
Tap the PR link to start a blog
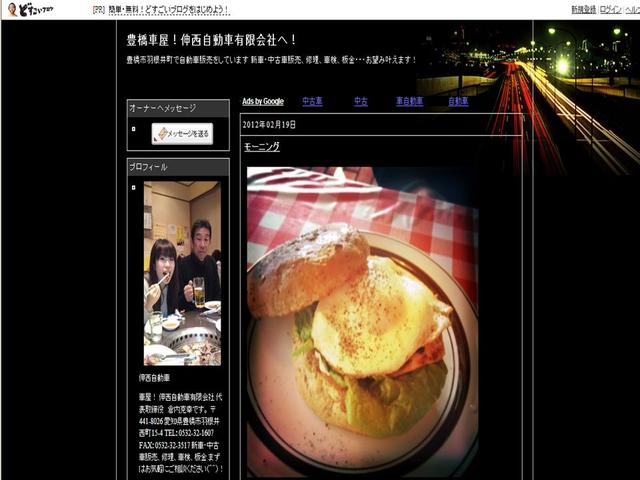[168, 9]
